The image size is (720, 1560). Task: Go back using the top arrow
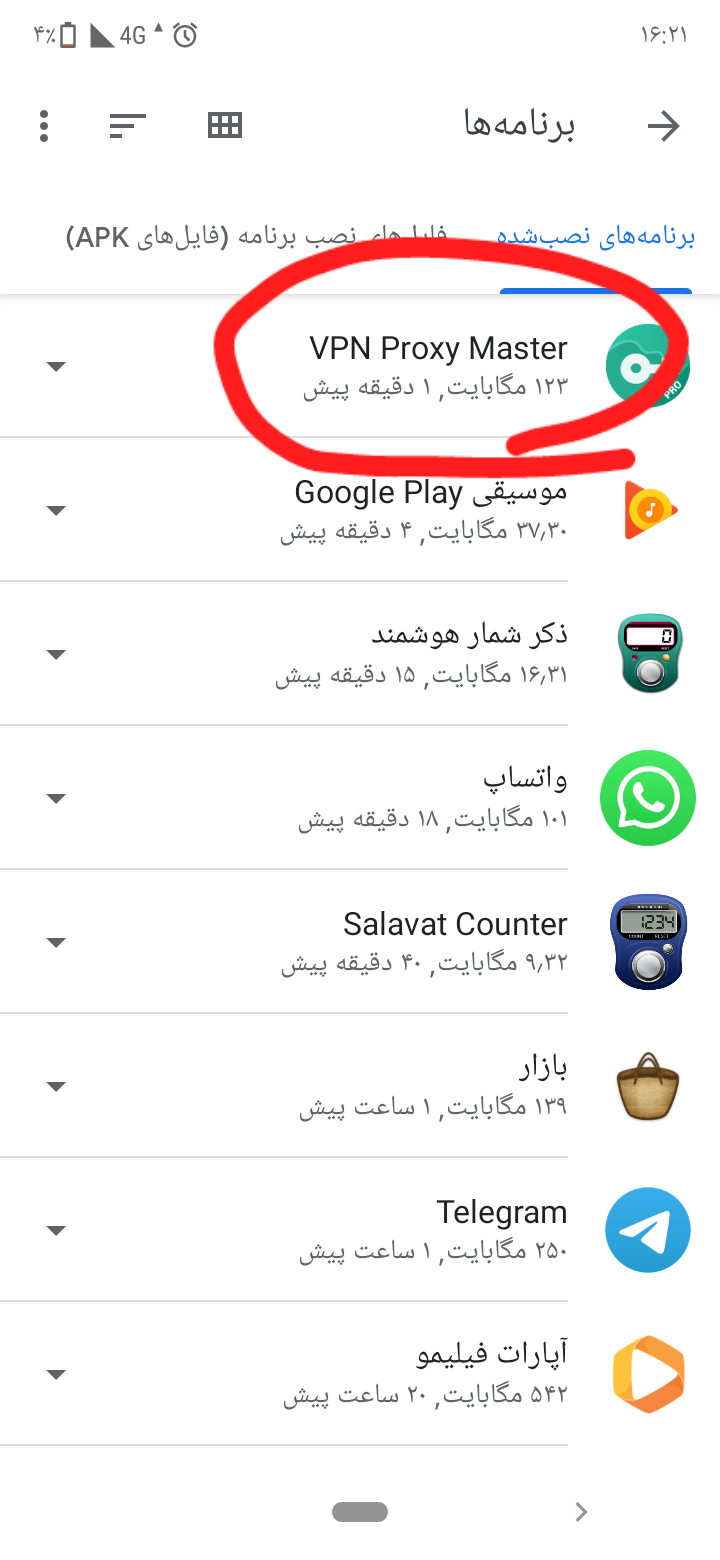(663, 126)
